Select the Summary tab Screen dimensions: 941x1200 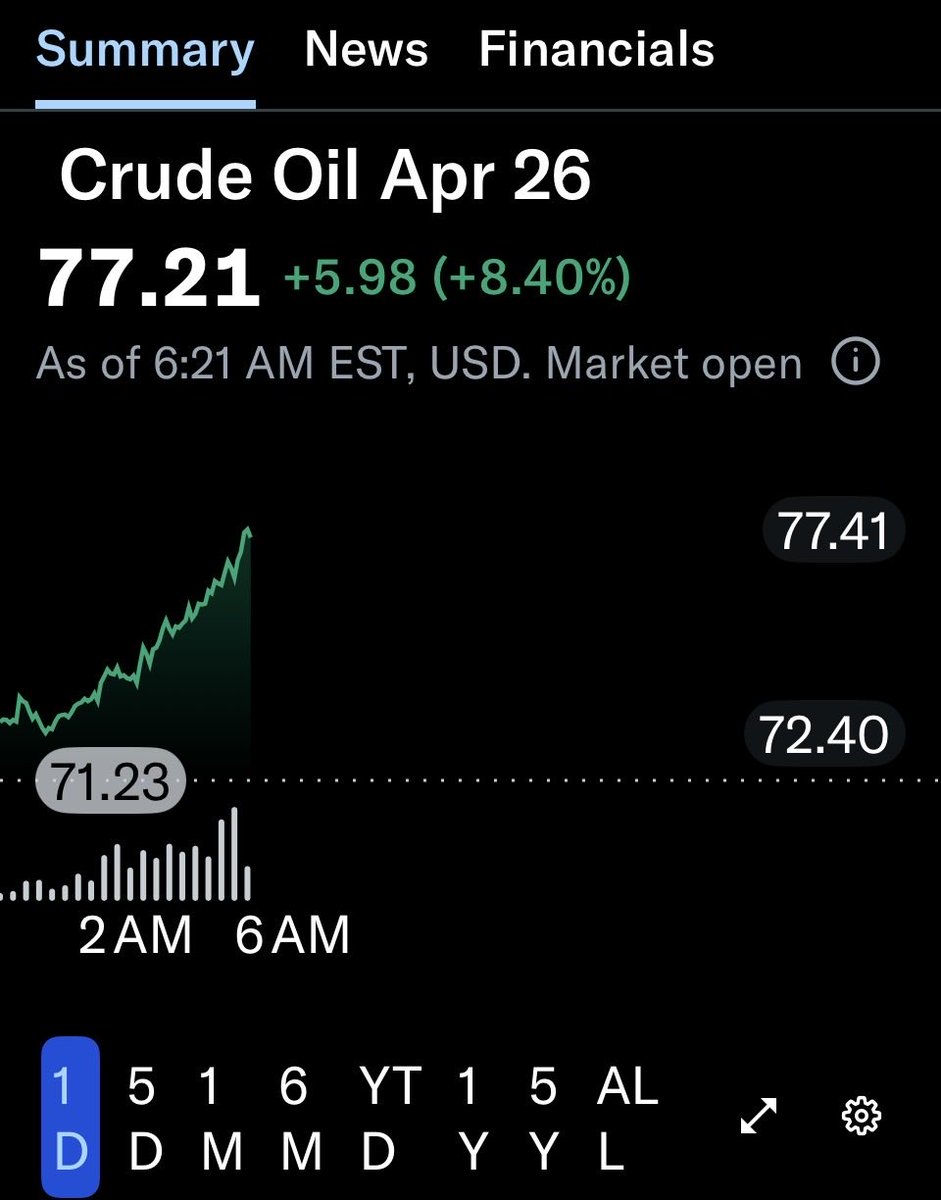tap(145, 50)
